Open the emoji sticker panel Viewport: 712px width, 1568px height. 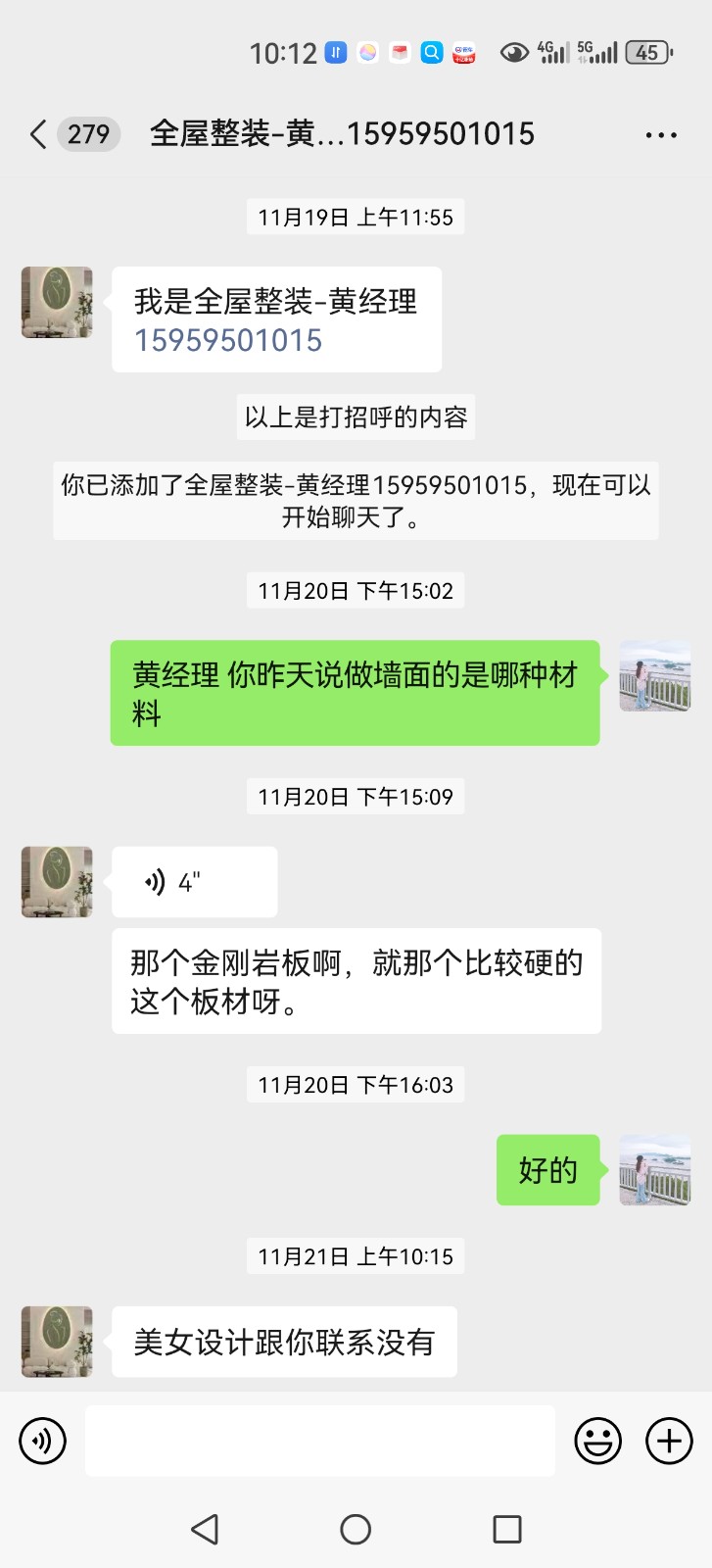coord(597,1441)
